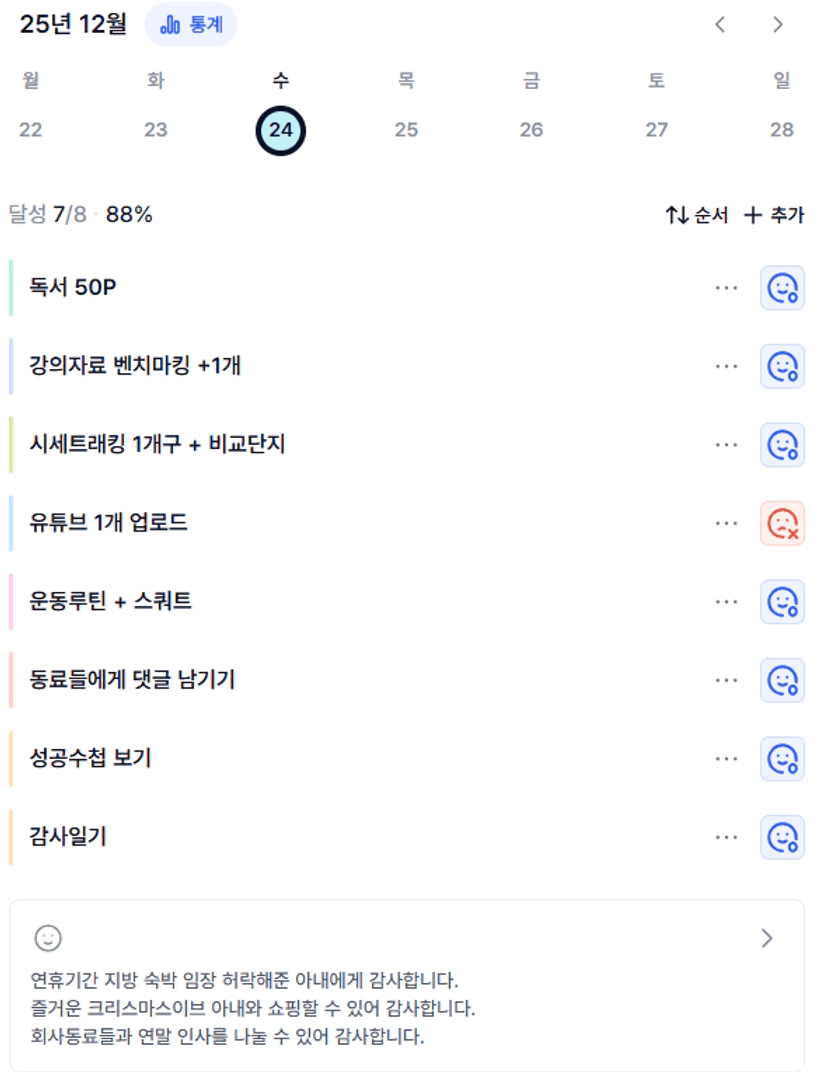Viewport: 827px width, 1072px height.
Task: Open the daily gratitude note card
Action: tap(407, 985)
